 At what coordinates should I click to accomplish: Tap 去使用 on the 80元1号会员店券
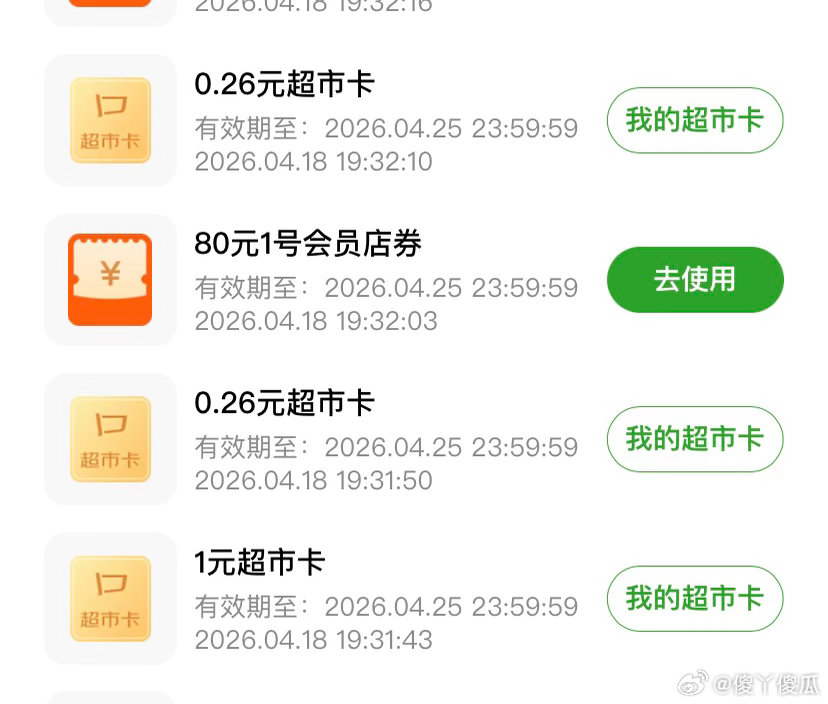695,279
